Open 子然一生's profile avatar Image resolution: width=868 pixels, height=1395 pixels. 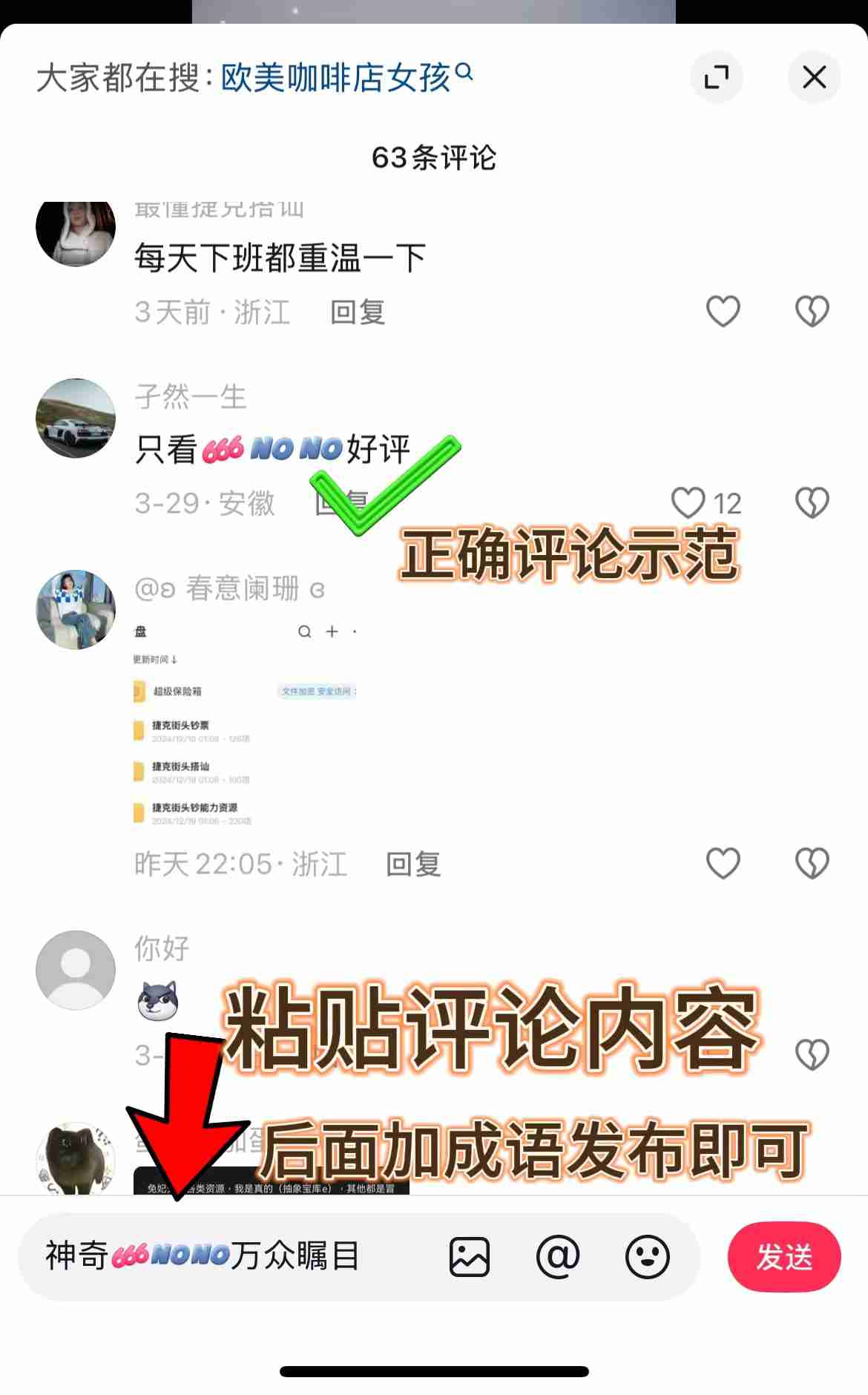tap(76, 418)
